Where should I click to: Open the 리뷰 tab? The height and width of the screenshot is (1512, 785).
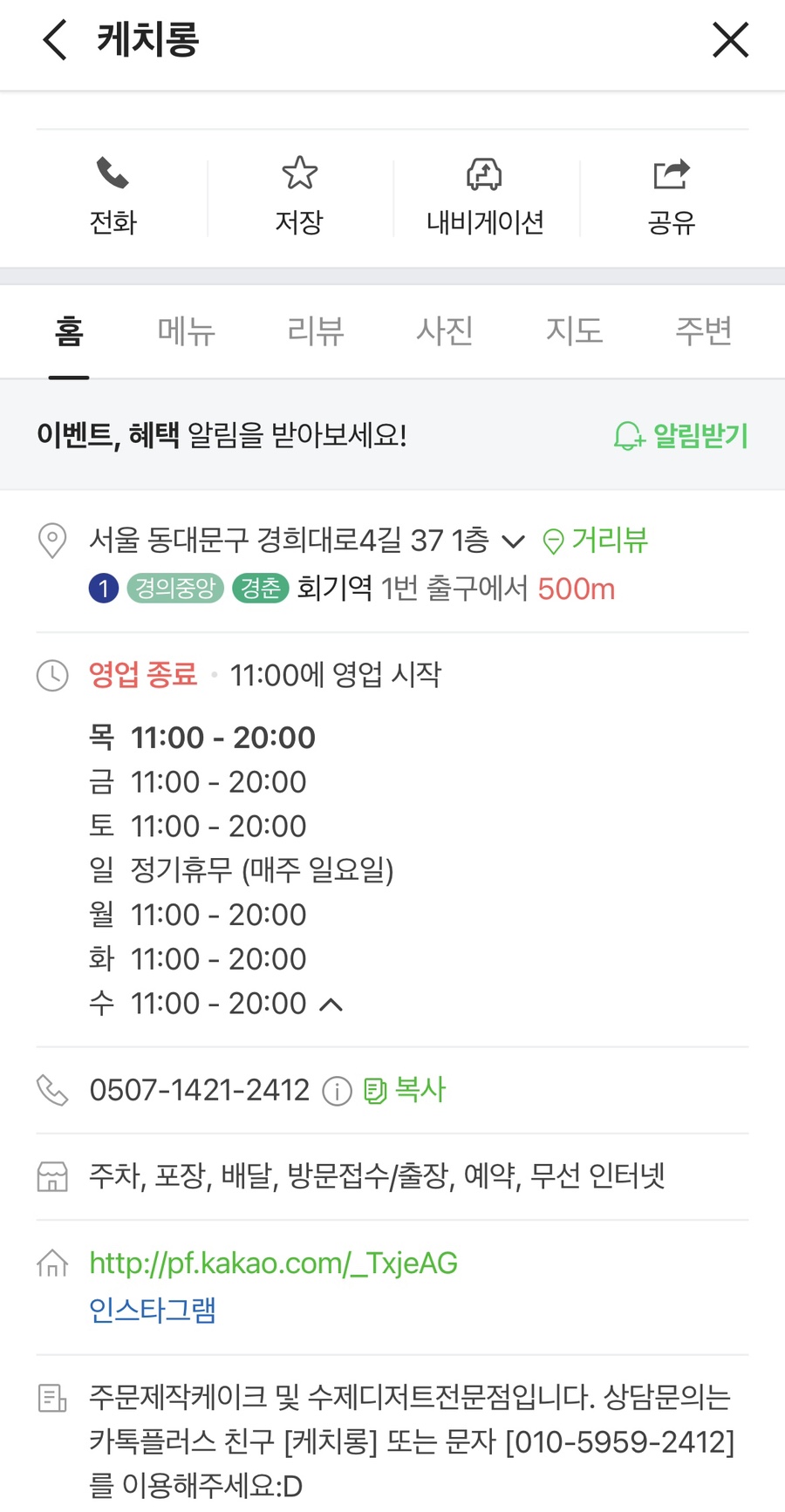pyautogui.click(x=316, y=331)
